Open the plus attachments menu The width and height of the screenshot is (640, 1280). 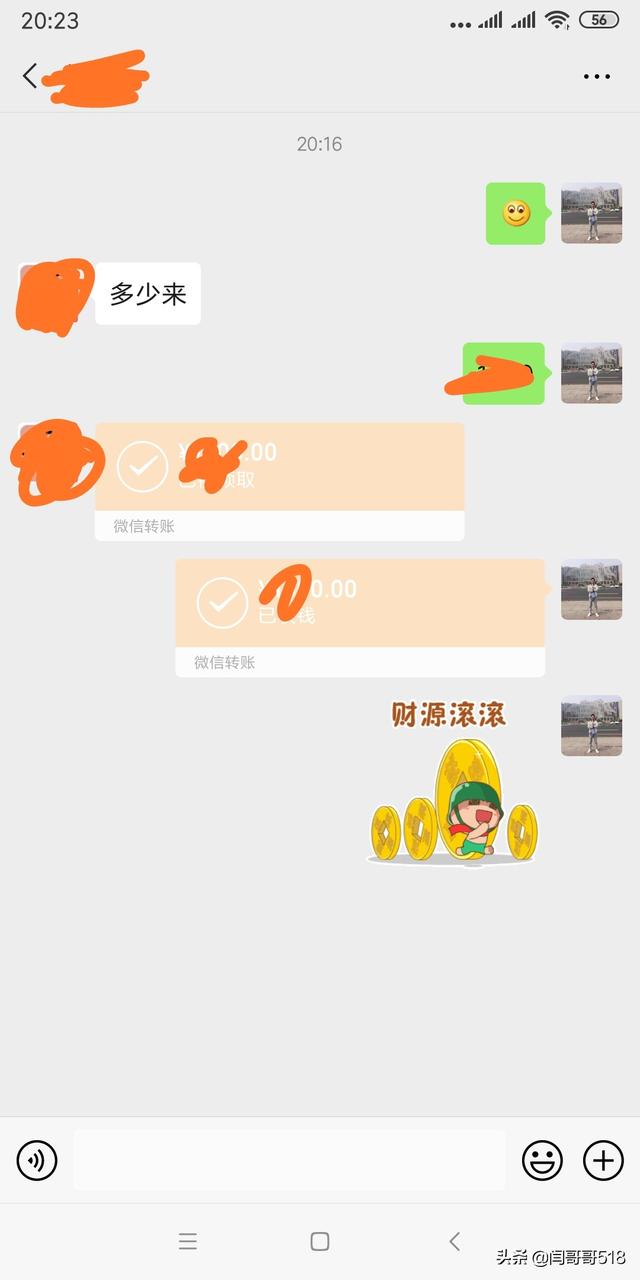click(603, 1160)
